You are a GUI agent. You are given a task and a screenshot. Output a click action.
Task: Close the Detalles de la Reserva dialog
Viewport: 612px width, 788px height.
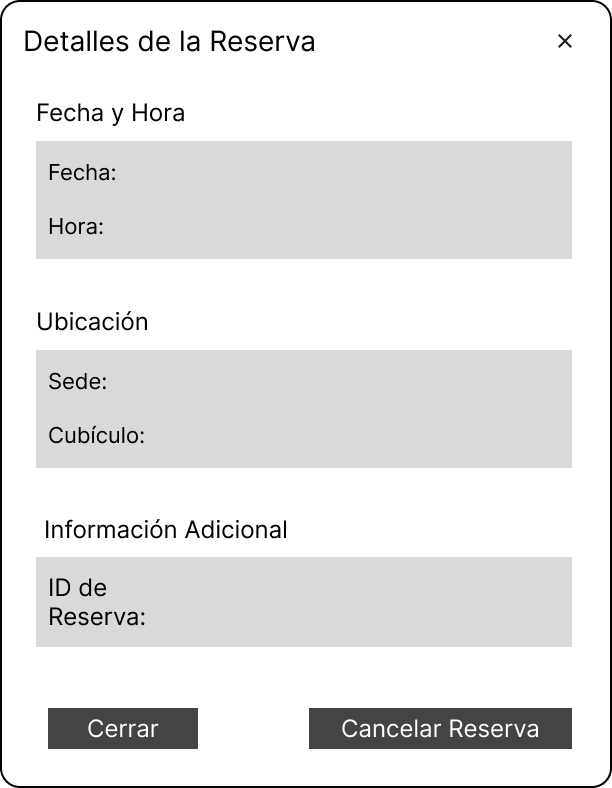565,41
